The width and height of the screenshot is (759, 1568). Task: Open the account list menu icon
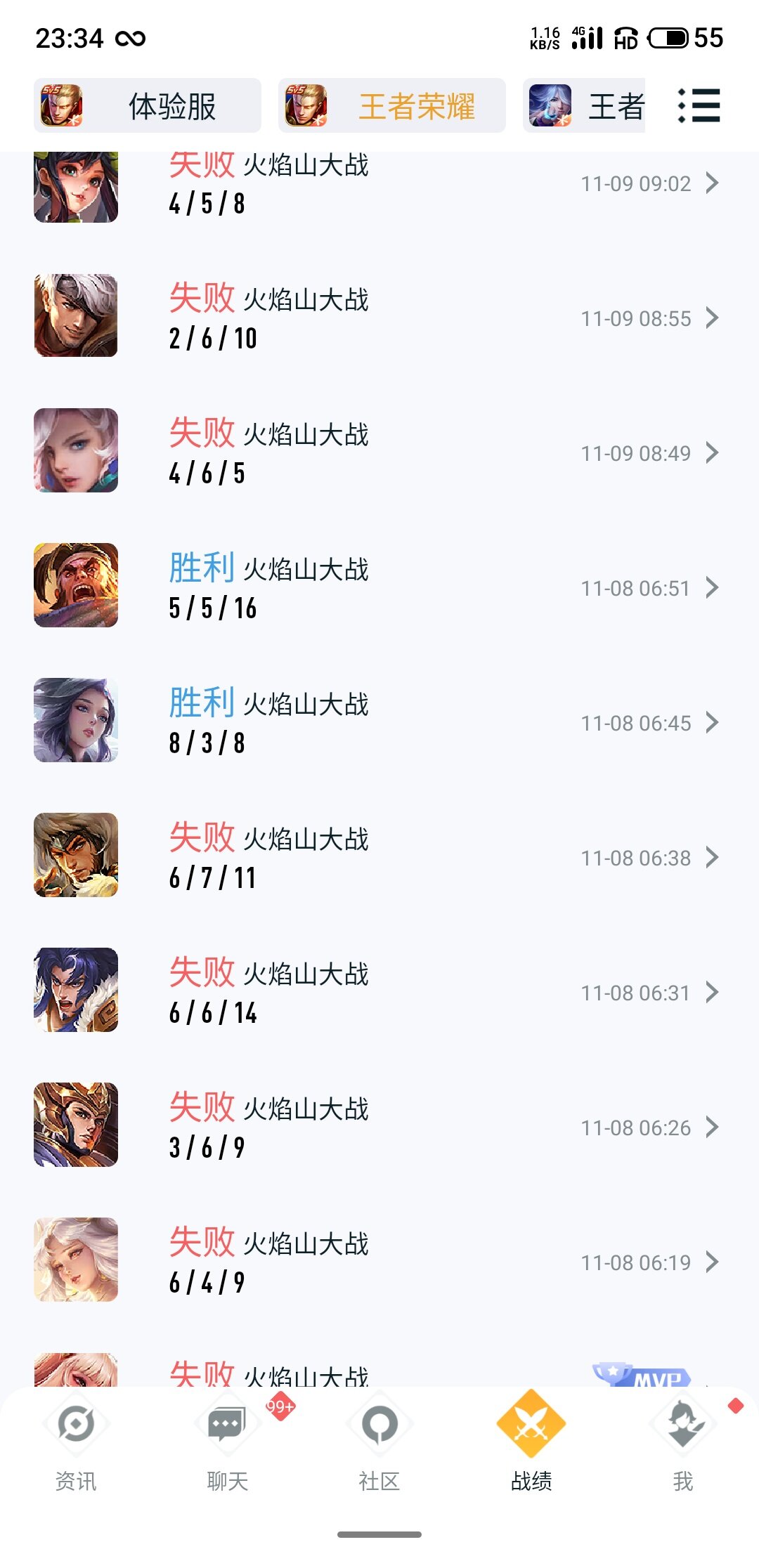click(699, 106)
